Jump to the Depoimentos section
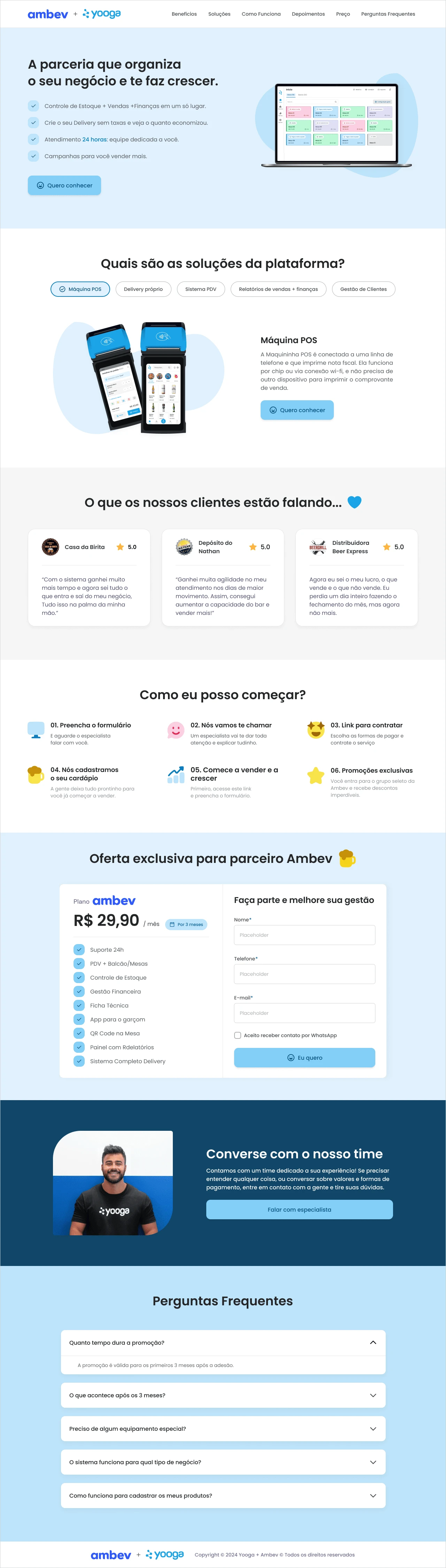446x1568 pixels. (x=308, y=14)
